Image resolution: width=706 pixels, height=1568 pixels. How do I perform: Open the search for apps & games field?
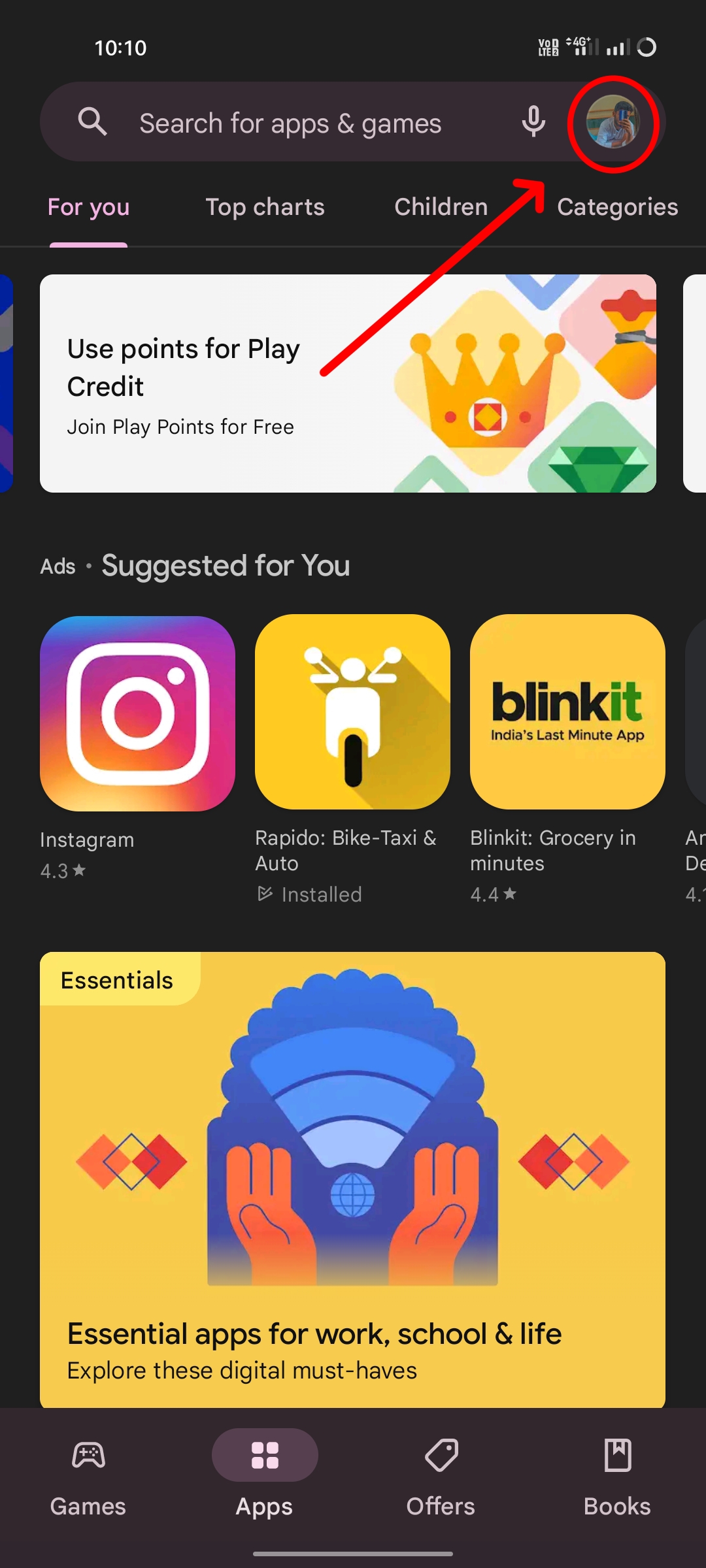[290, 123]
